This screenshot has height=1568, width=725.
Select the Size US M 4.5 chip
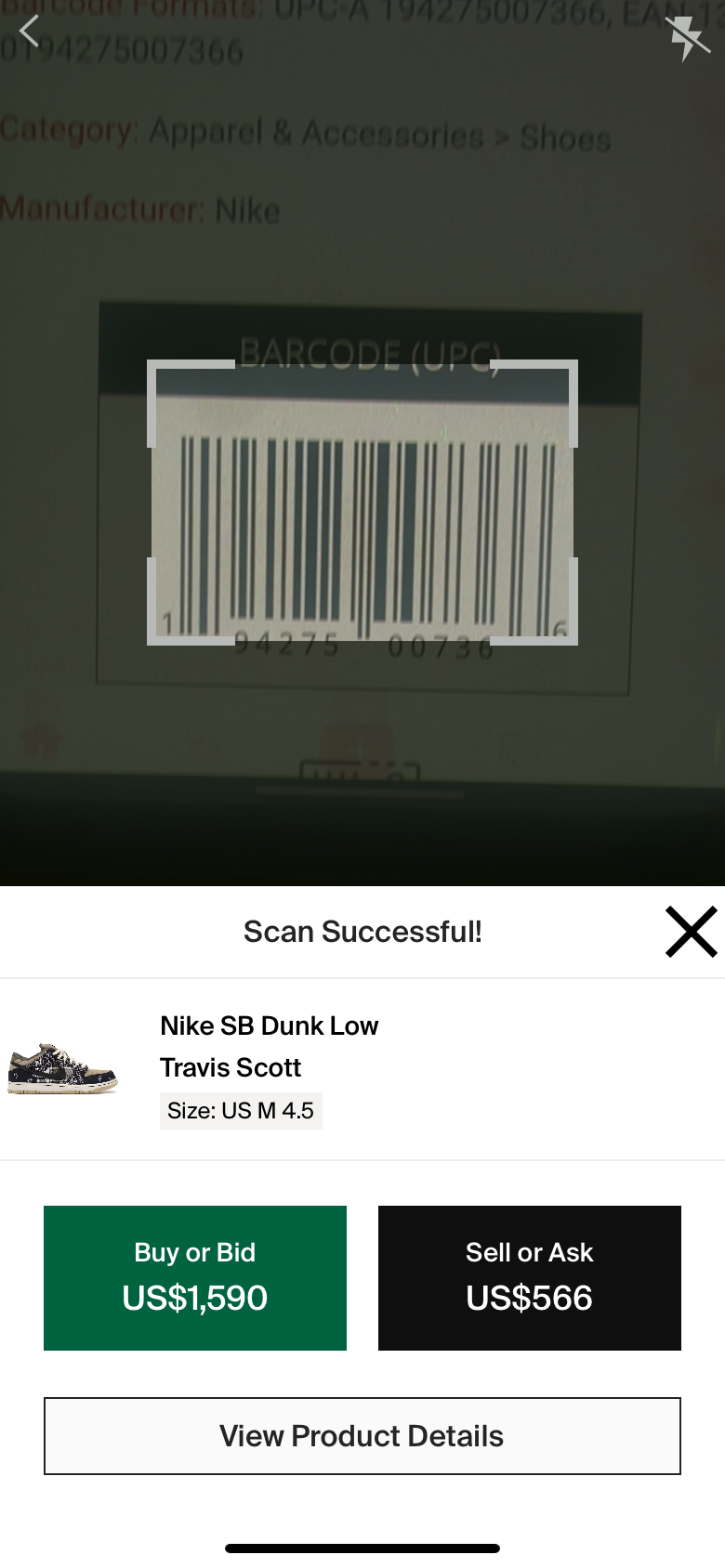(x=241, y=1110)
